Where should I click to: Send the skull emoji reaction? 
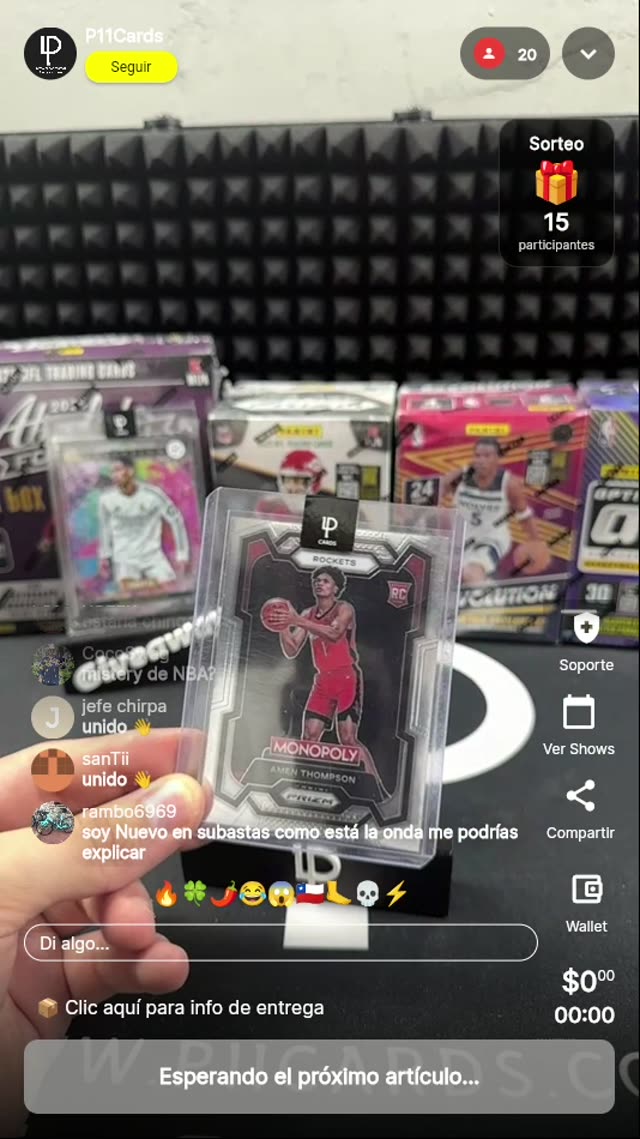point(367,894)
